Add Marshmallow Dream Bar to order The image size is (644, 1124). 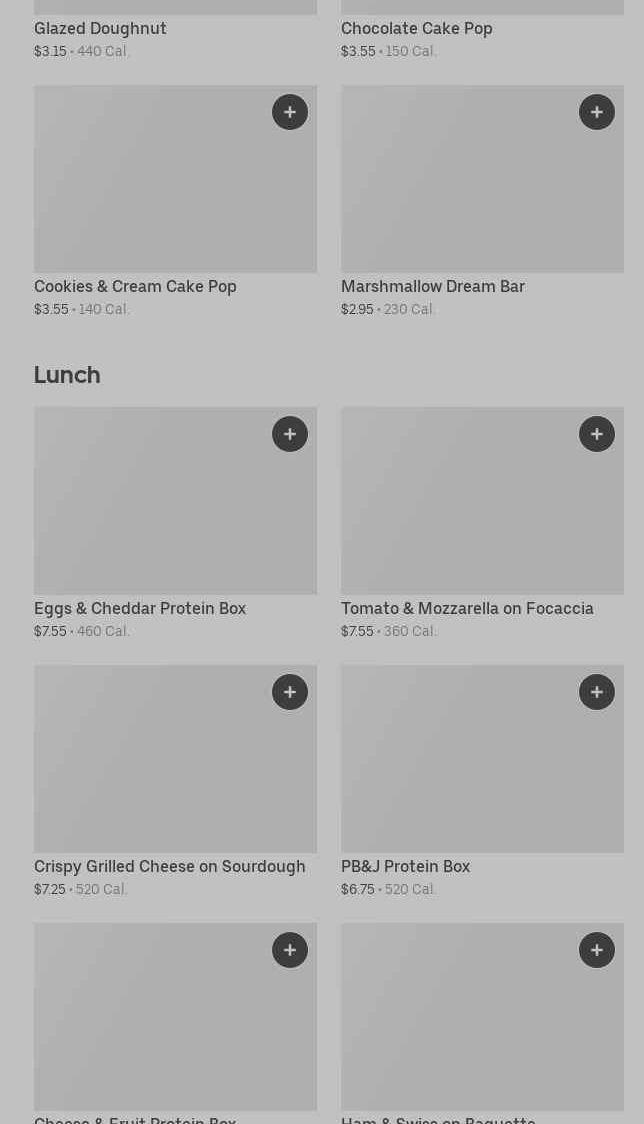click(x=597, y=112)
